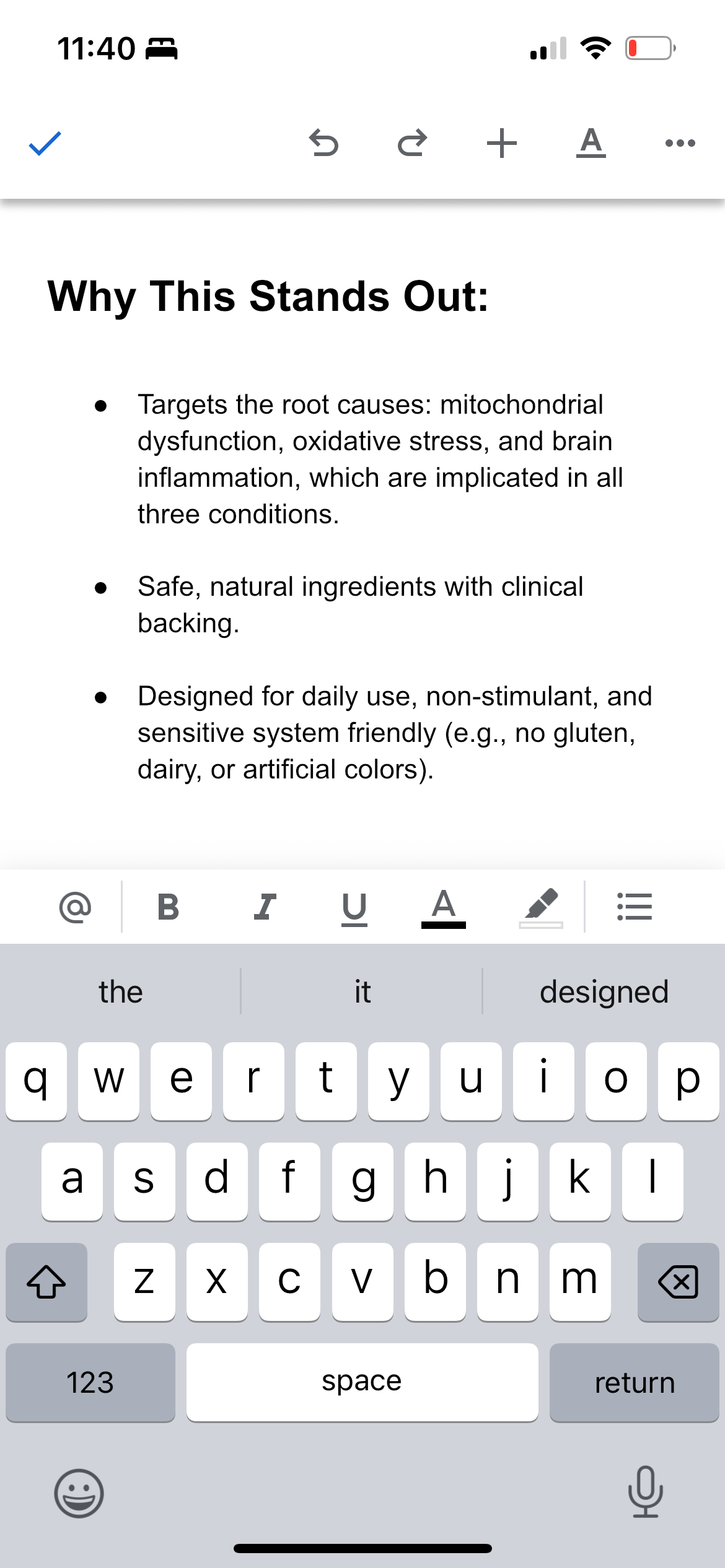Screen dimensions: 725x1568
Task: Start dictation with the microphone
Action: (x=646, y=1492)
